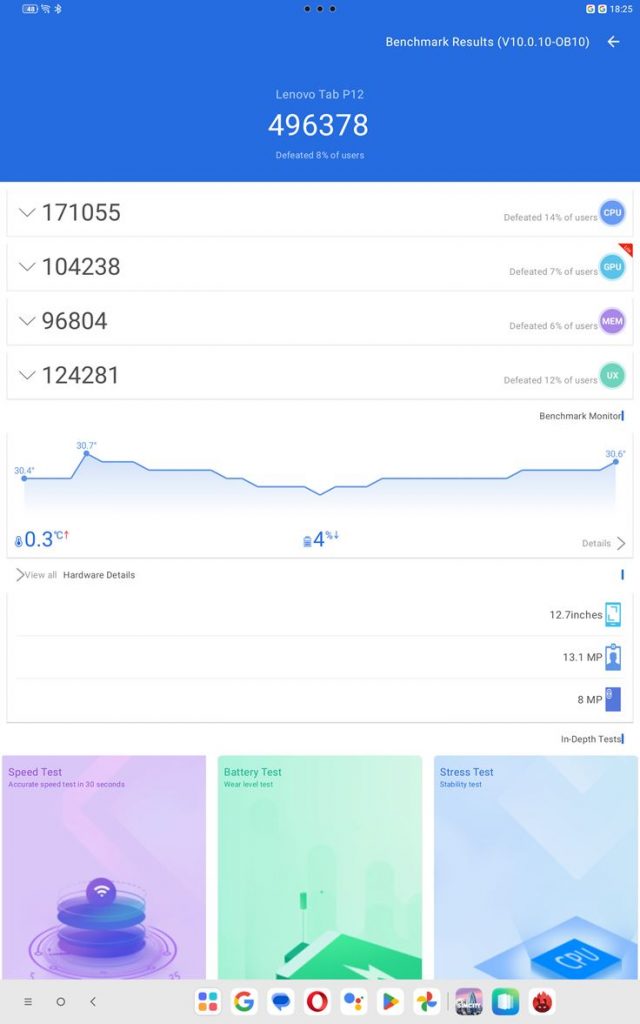Open the Speed Test card
The height and width of the screenshot is (1024, 640).
(x=104, y=867)
